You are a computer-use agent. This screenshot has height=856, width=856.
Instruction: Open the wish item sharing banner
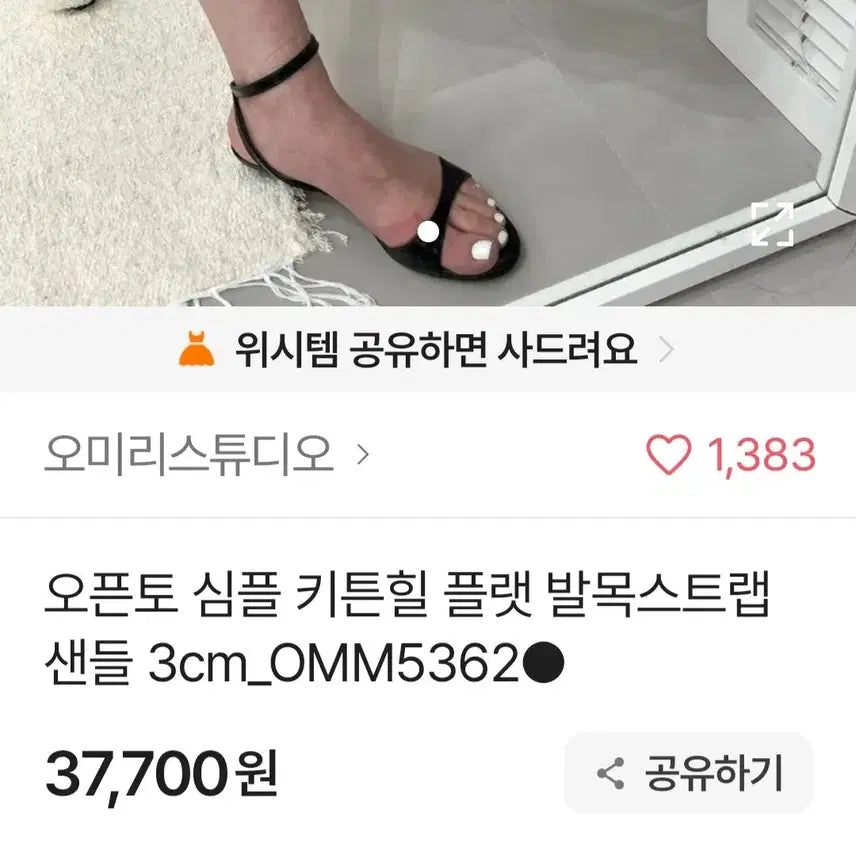(427, 350)
